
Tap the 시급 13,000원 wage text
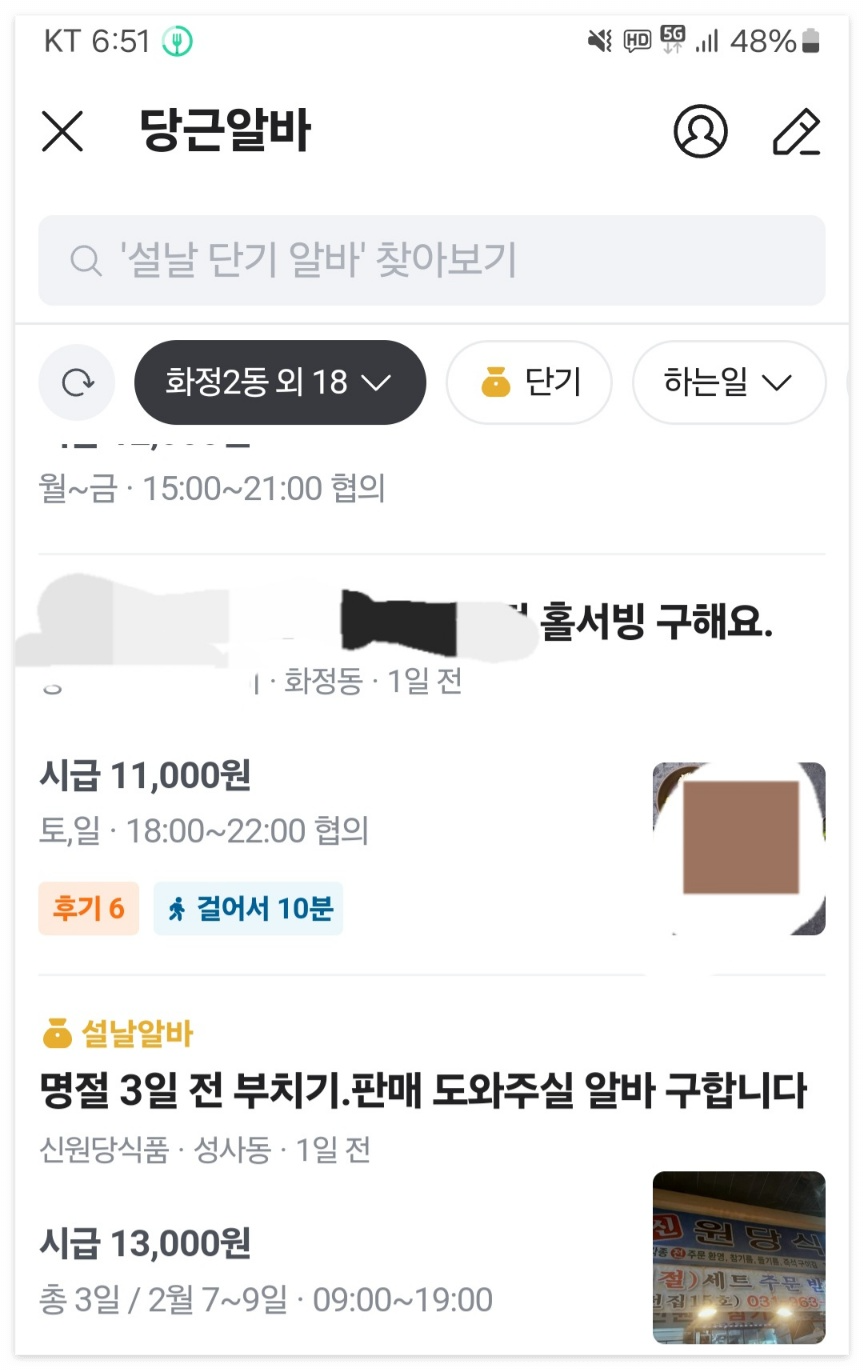pos(145,1244)
